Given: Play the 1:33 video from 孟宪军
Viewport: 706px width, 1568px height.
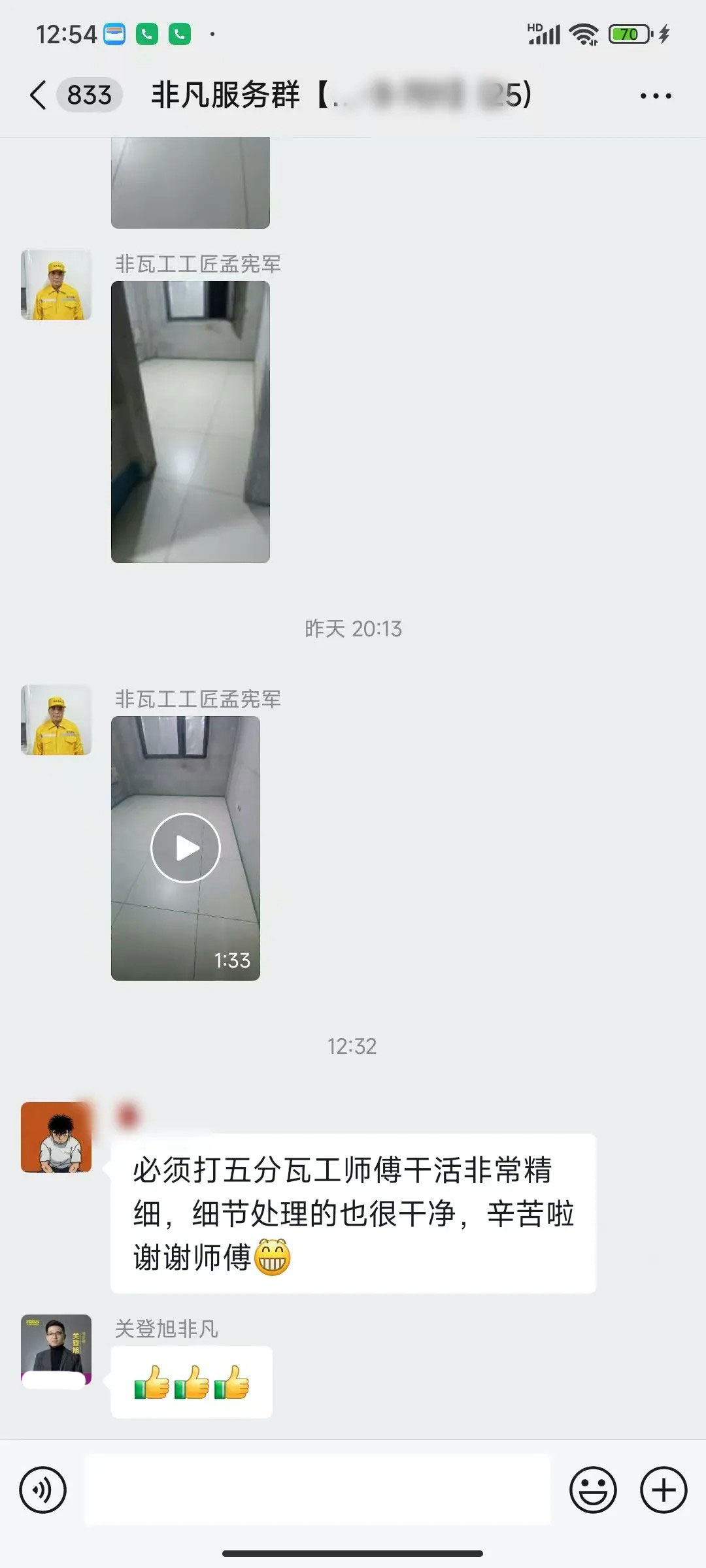Looking at the screenshot, I should tap(186, 848).
